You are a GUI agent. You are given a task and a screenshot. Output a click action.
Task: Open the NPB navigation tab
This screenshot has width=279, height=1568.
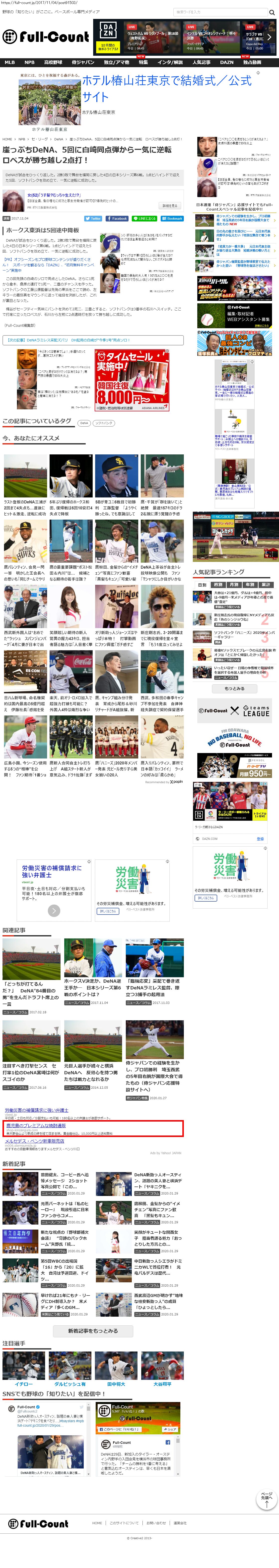coord(29,62)
